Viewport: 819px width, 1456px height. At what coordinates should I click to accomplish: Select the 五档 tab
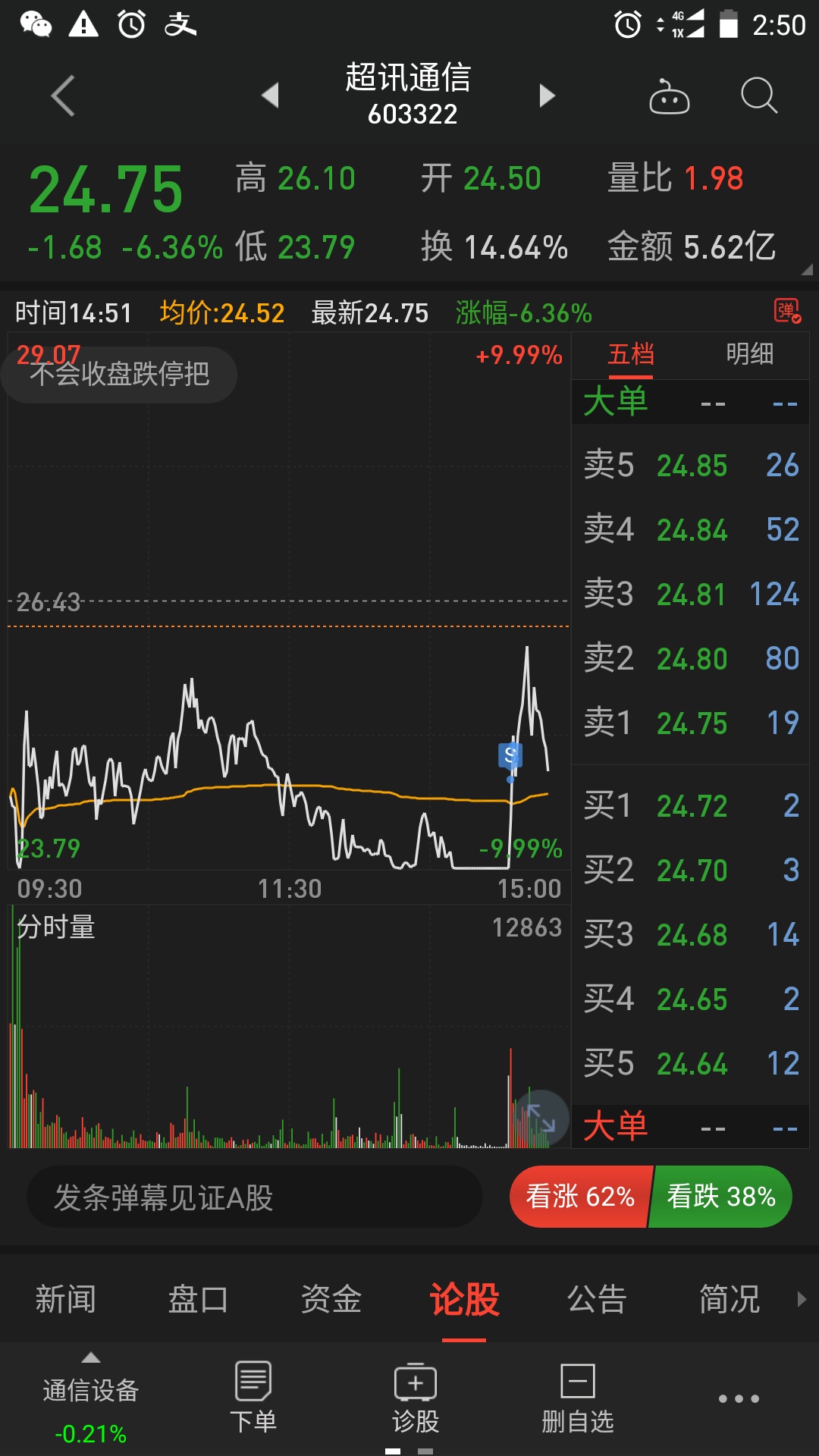pyautogui.click(x=631, y=354)
